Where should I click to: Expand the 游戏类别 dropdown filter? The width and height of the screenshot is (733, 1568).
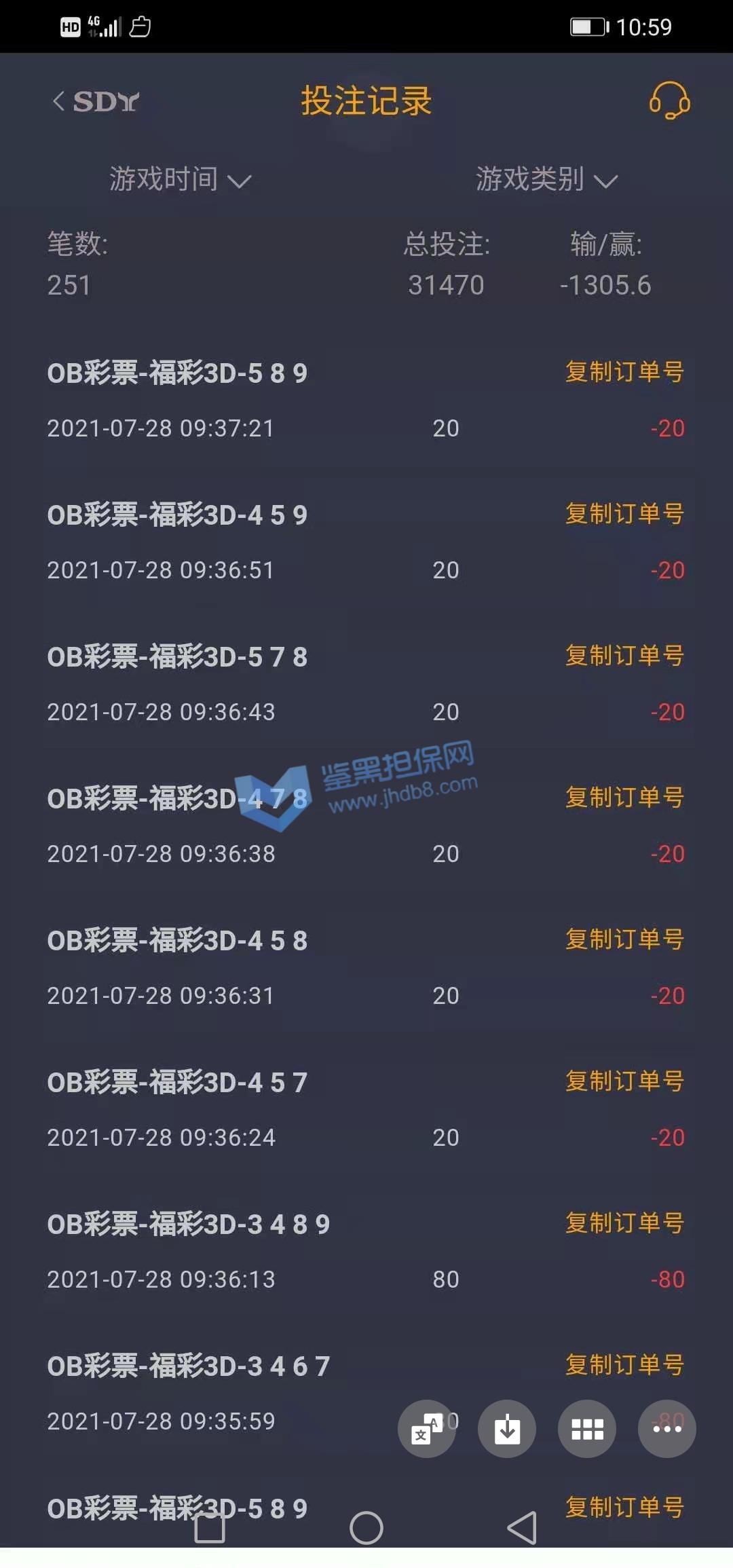coord(546,179)
